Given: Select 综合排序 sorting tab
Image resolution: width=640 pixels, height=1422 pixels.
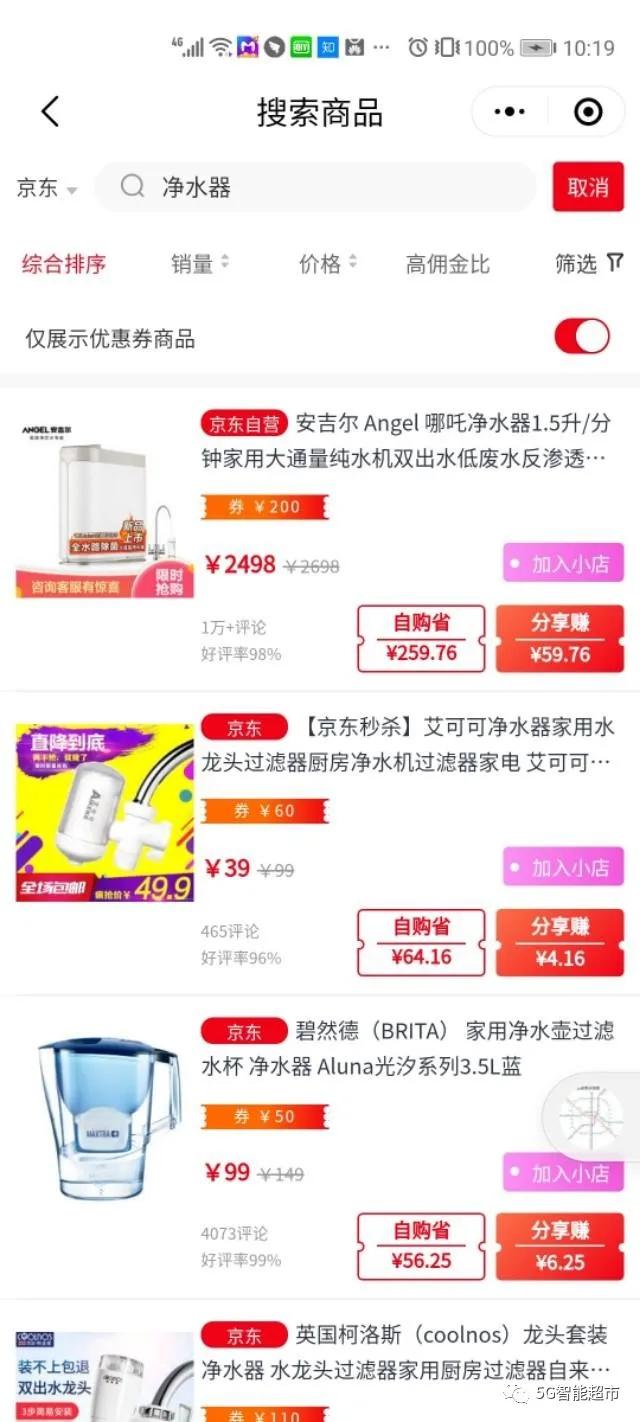Looking at the screenshot, I should [x=64, y=264].
